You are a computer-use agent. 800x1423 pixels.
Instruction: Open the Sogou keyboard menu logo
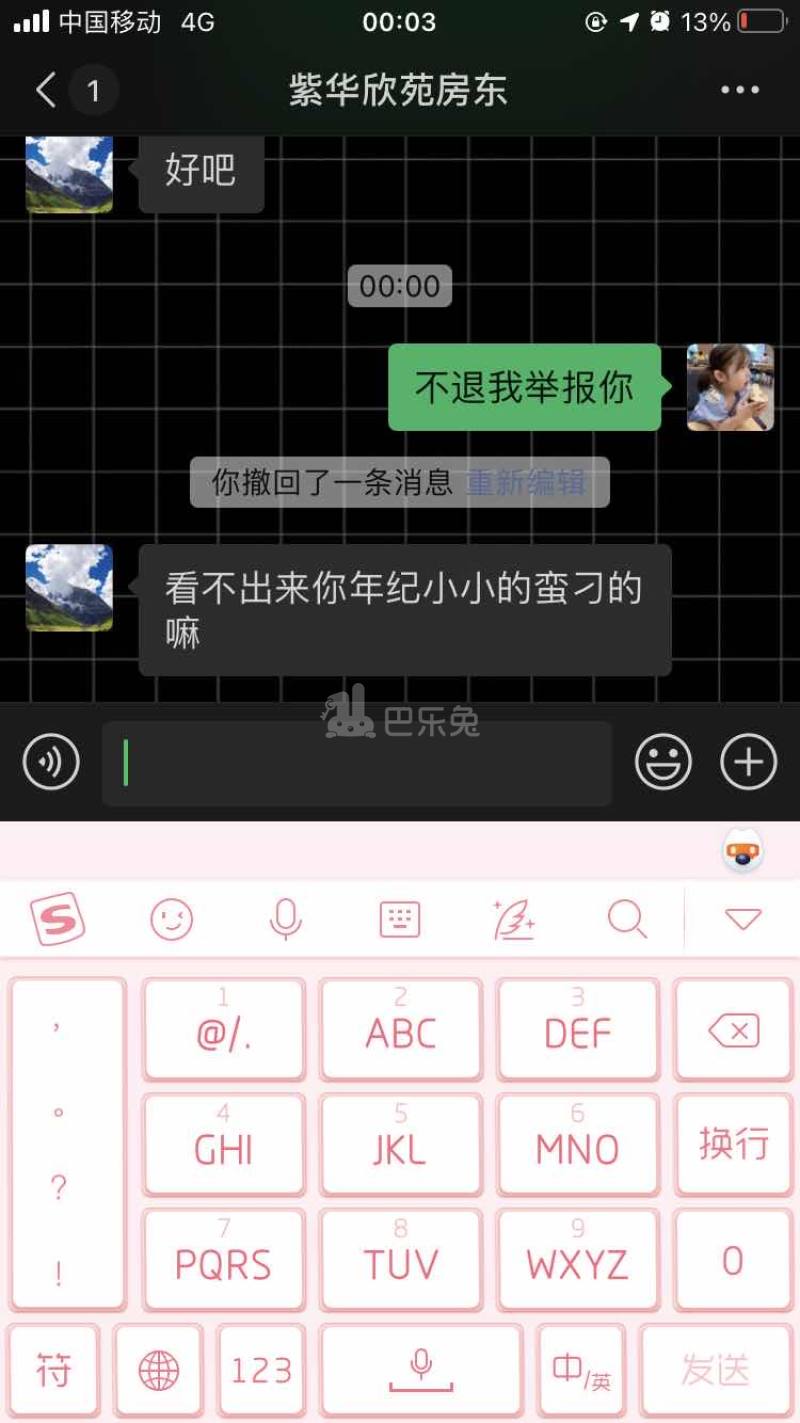[x=57, y=918]
